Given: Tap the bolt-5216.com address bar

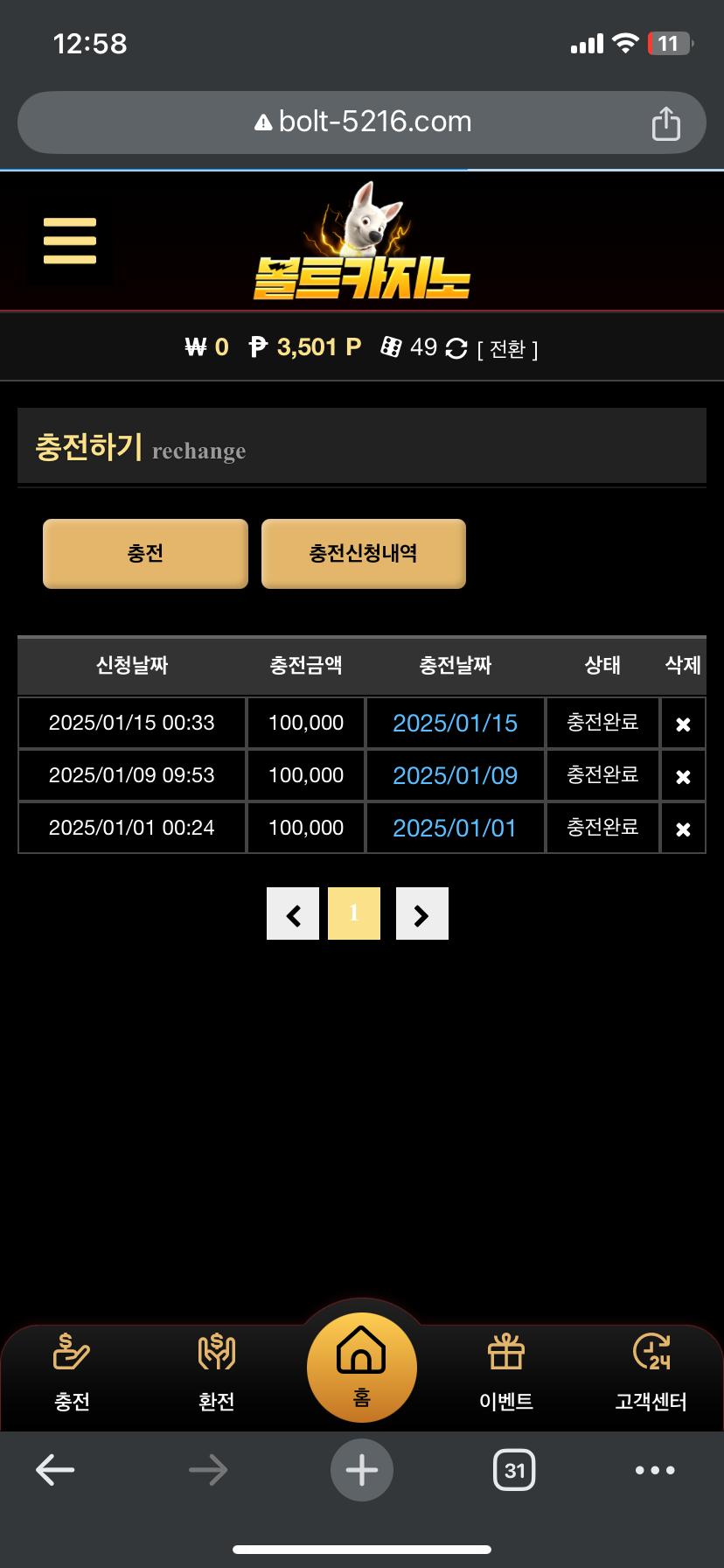Looking at the screenshot, I should tap(362, 122).
